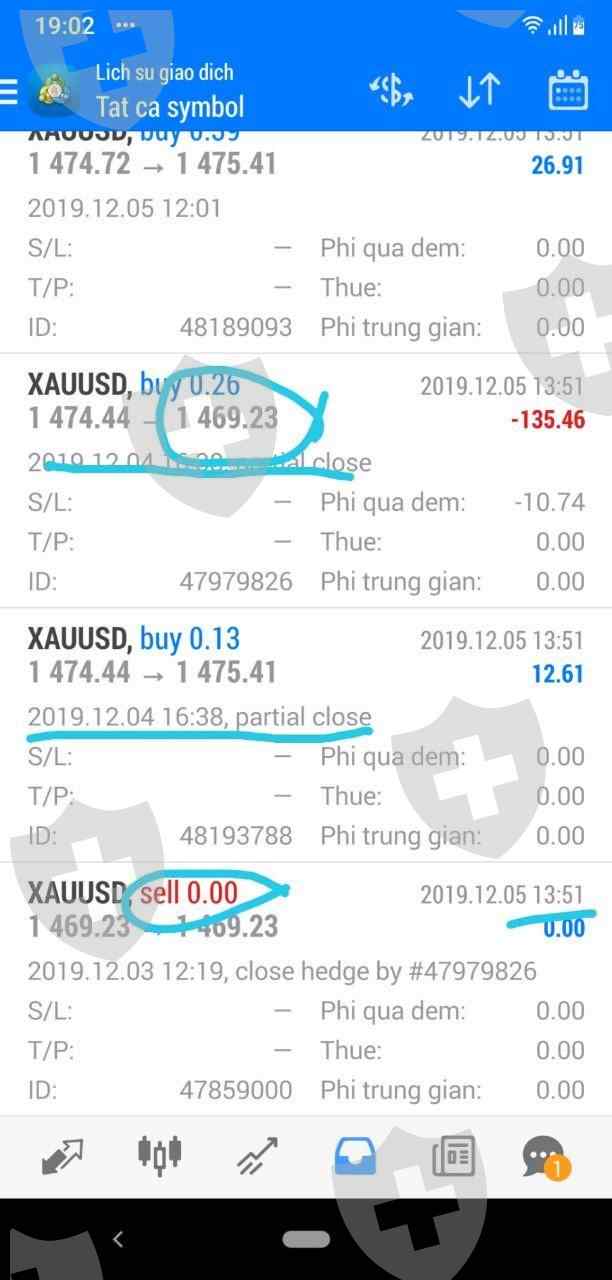Open the chat messages tab
This screenshot has width=612, height=1280.
[x=546, y=1158]
